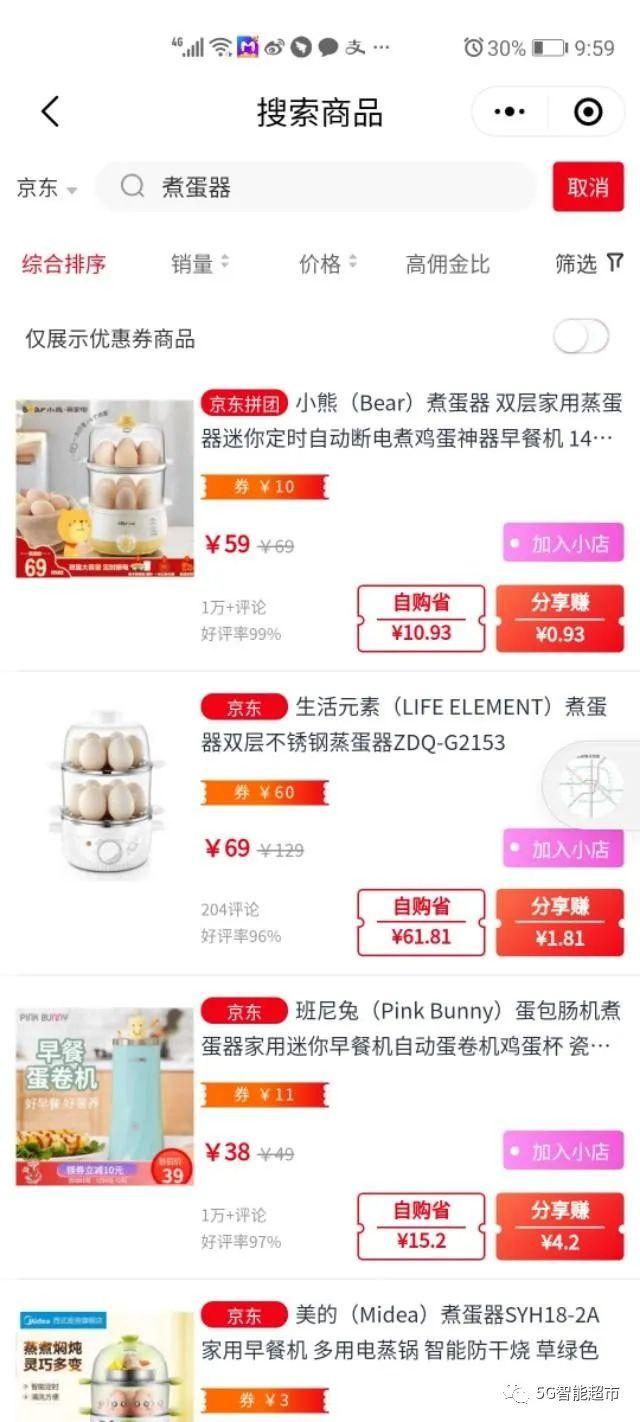Tap 自购省 ¥15.2 for Pink Bunny
Image resolution: width=640 pixels, height=1422 pixels.
(x=421, y=1227)
